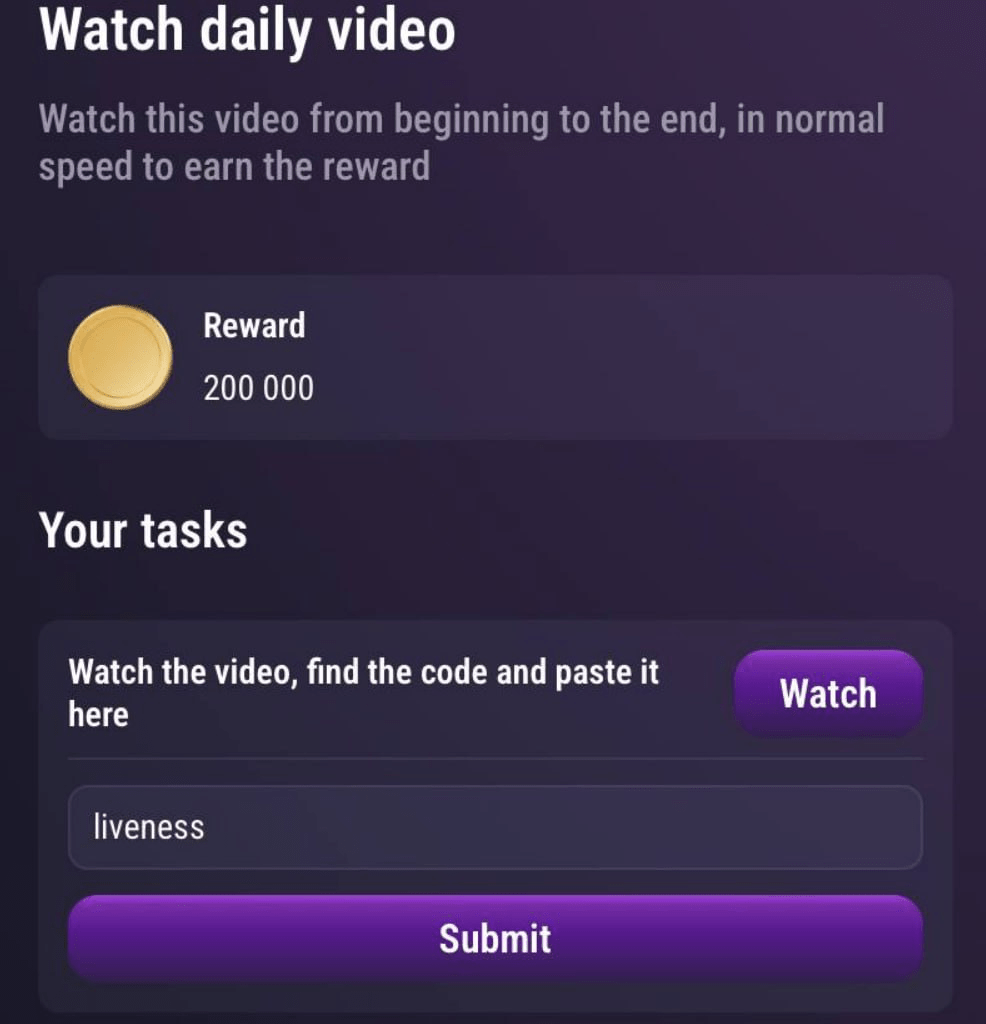Tap the Watch button
Viewport: 986px width, 1024px height.
coord(827,693)
